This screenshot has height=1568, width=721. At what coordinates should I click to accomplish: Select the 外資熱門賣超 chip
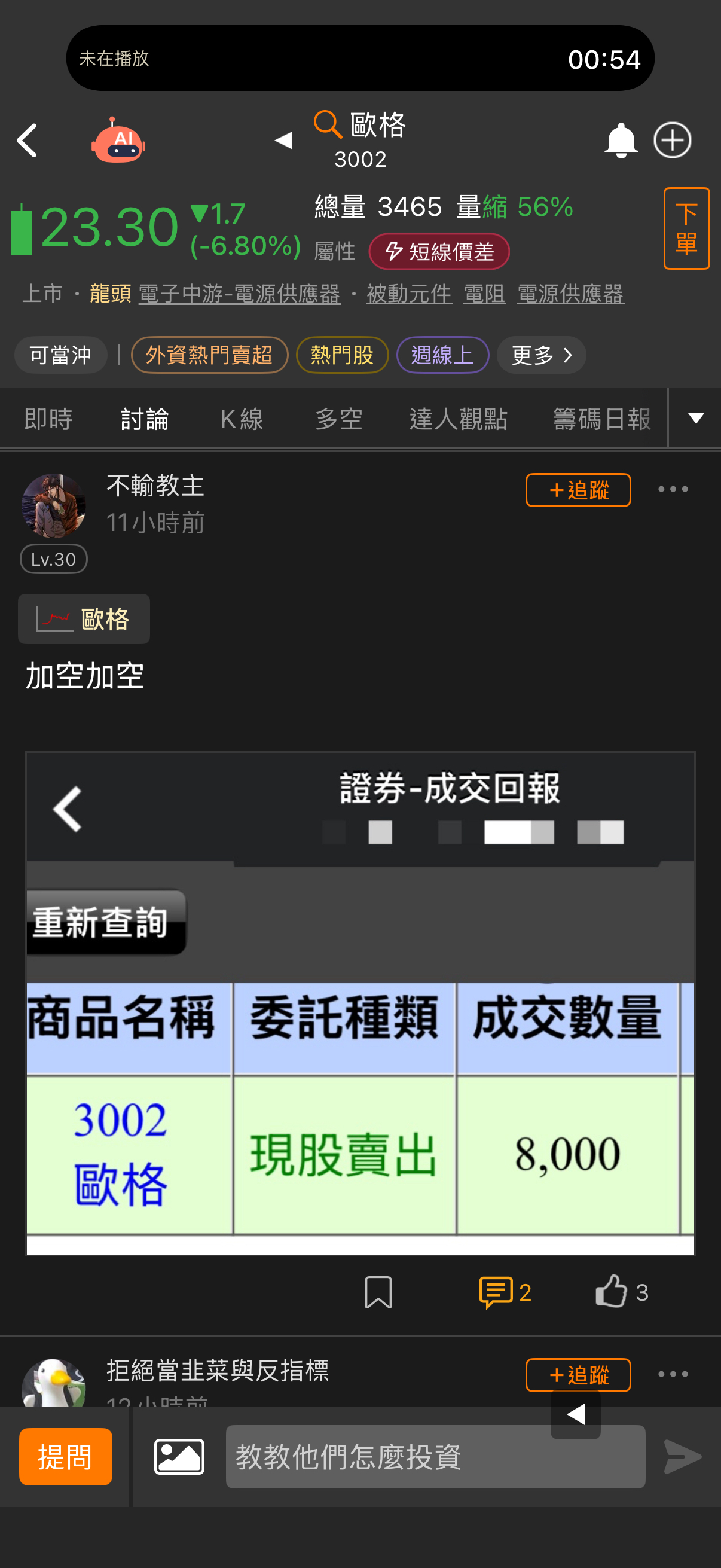tap(209, 355)
